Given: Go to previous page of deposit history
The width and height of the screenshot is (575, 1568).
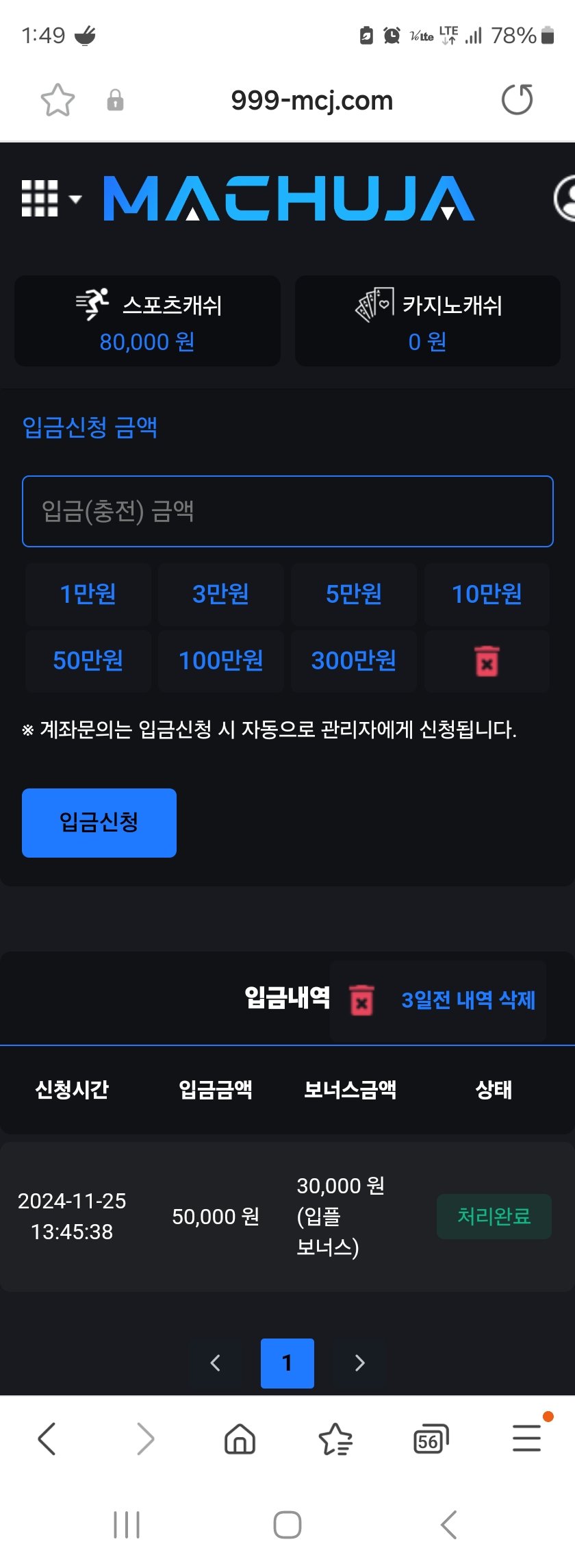Looking at the screenshot, I should click(x=216, y=1363).
